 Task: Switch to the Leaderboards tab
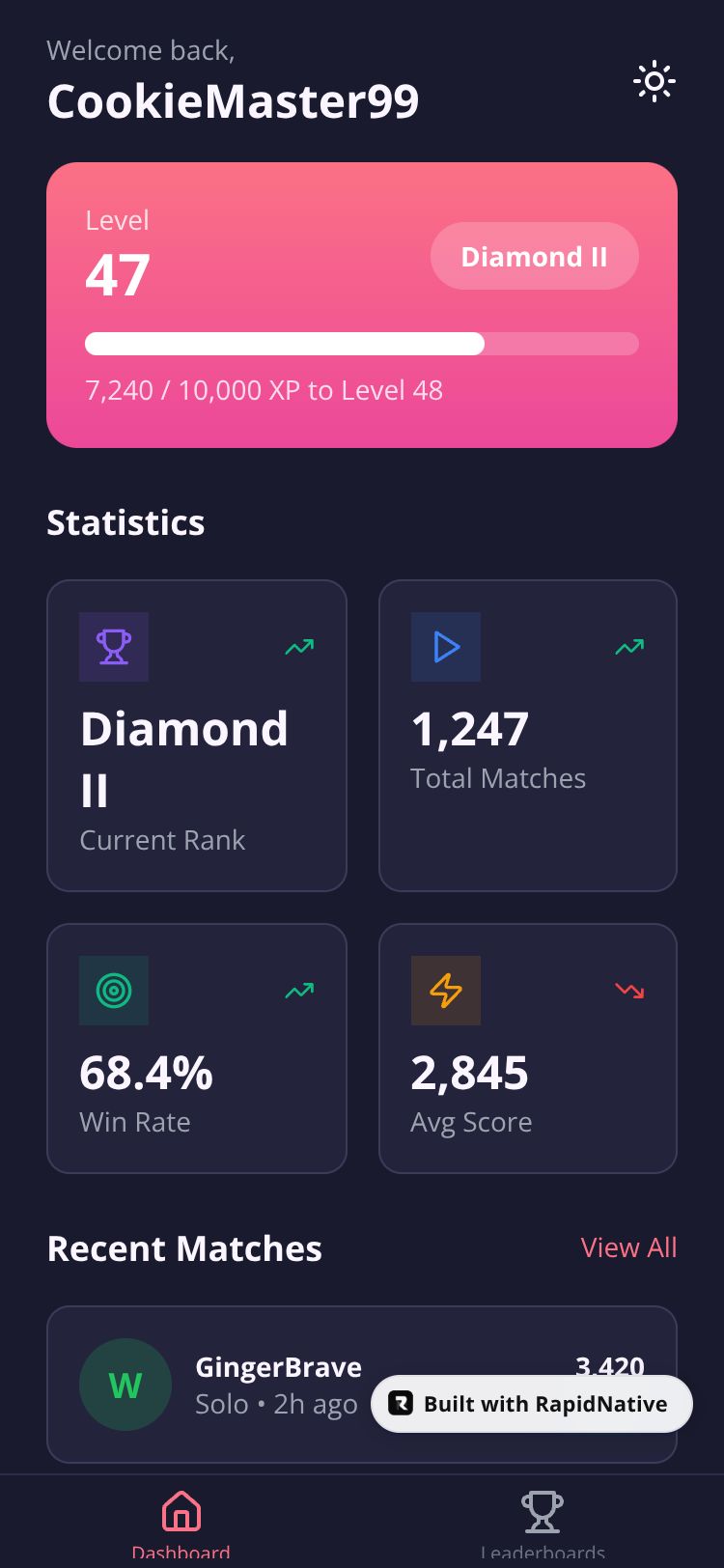point(543,1524)
